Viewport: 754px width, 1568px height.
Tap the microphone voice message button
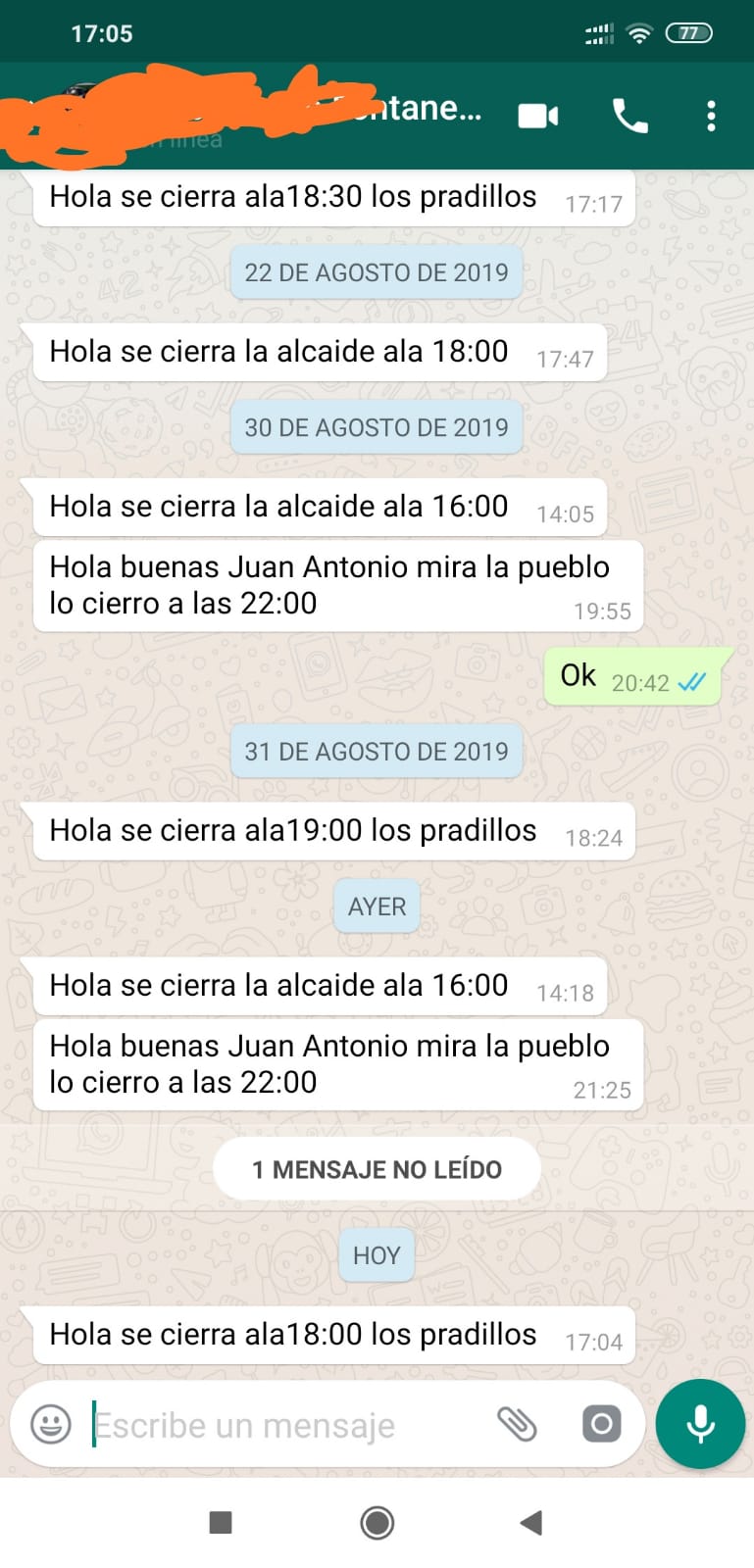700,1424
